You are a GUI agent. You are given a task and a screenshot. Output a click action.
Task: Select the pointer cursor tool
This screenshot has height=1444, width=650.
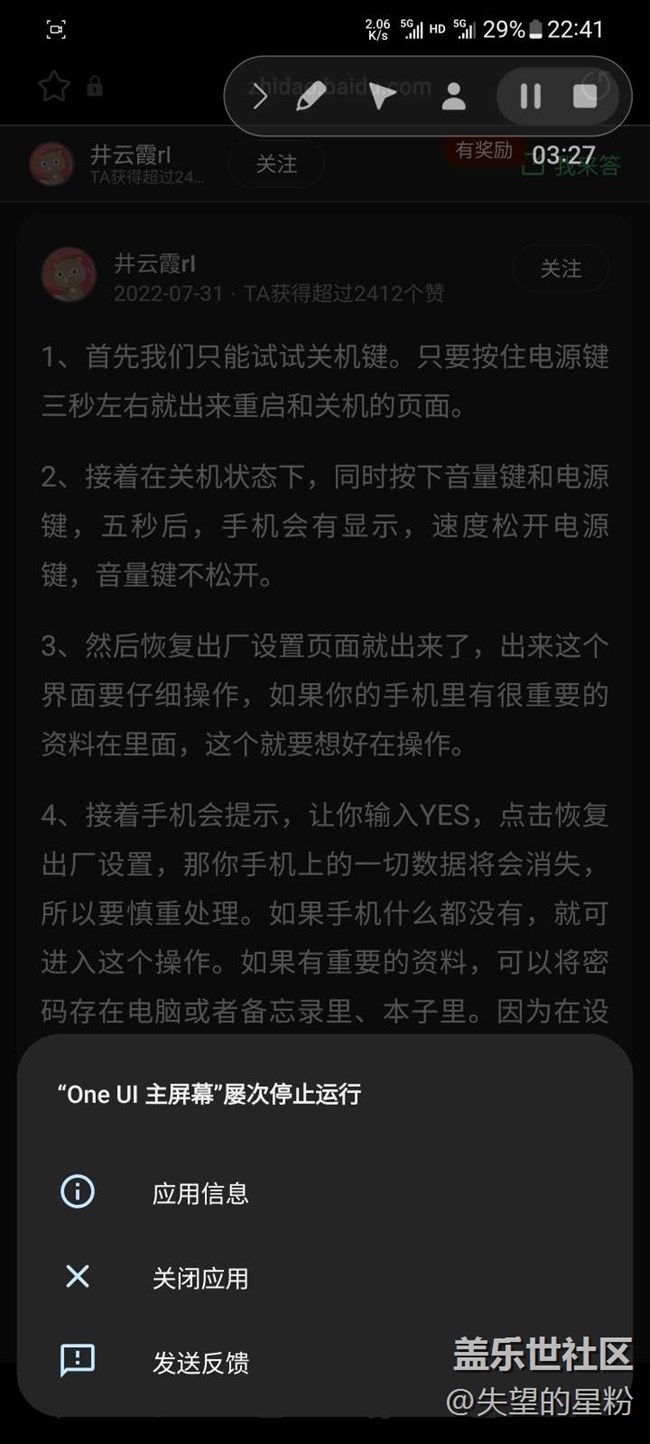(381, 97)
